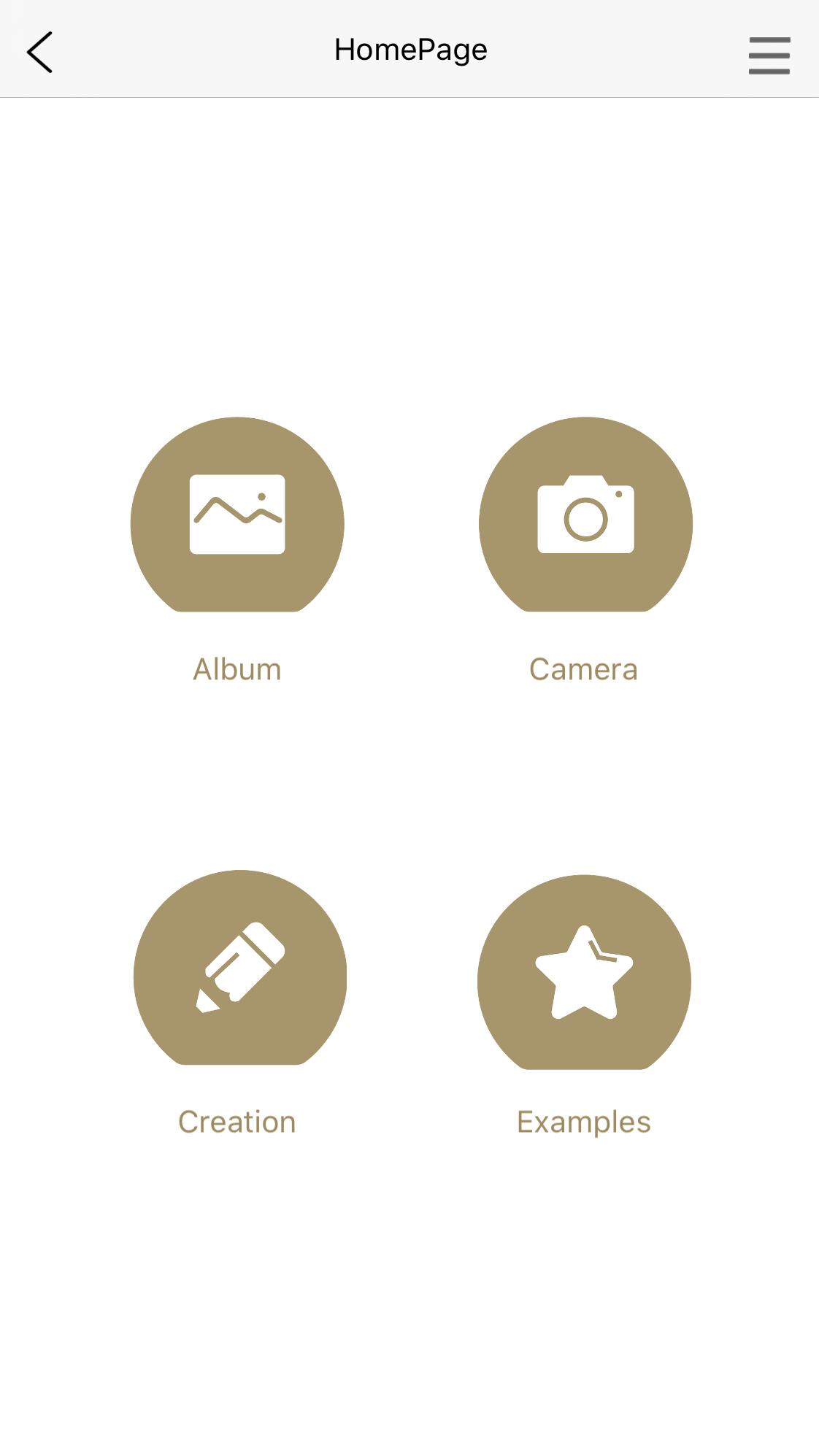Open the hamburger menu
The image size is (819, 1456).
click(x=769, y=55)
